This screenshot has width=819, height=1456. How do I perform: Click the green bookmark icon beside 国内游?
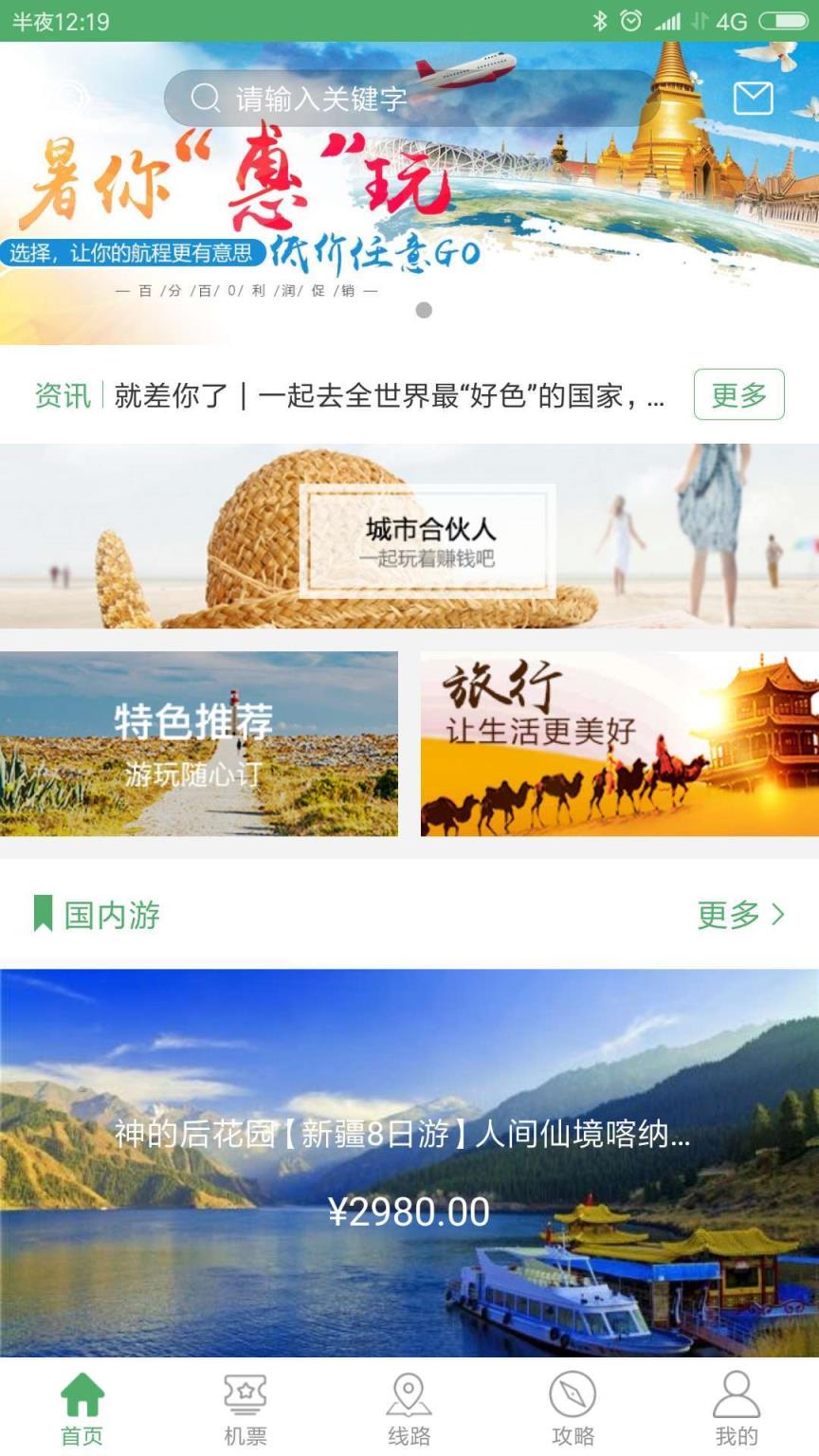coord(40,913)
